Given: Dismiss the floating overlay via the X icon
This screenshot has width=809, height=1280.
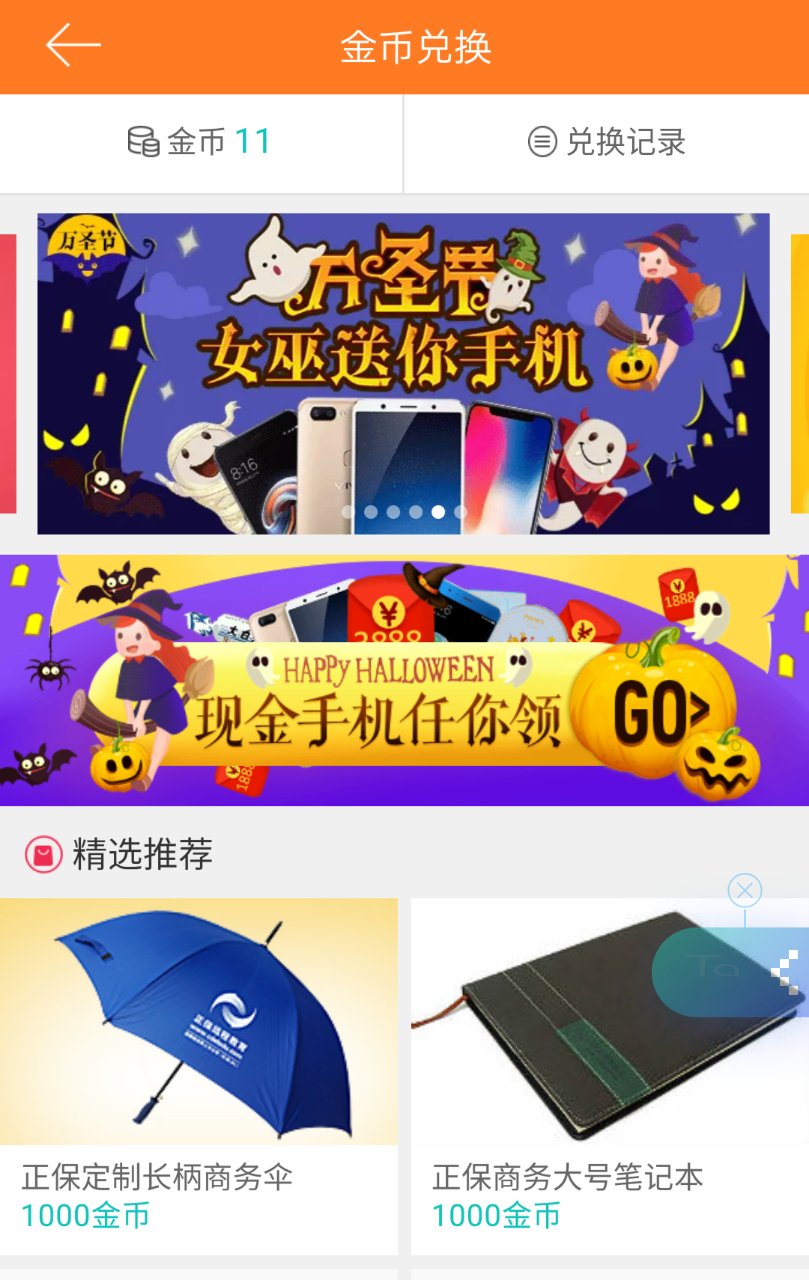Looking at the screenshot, I should pos(743,889).
